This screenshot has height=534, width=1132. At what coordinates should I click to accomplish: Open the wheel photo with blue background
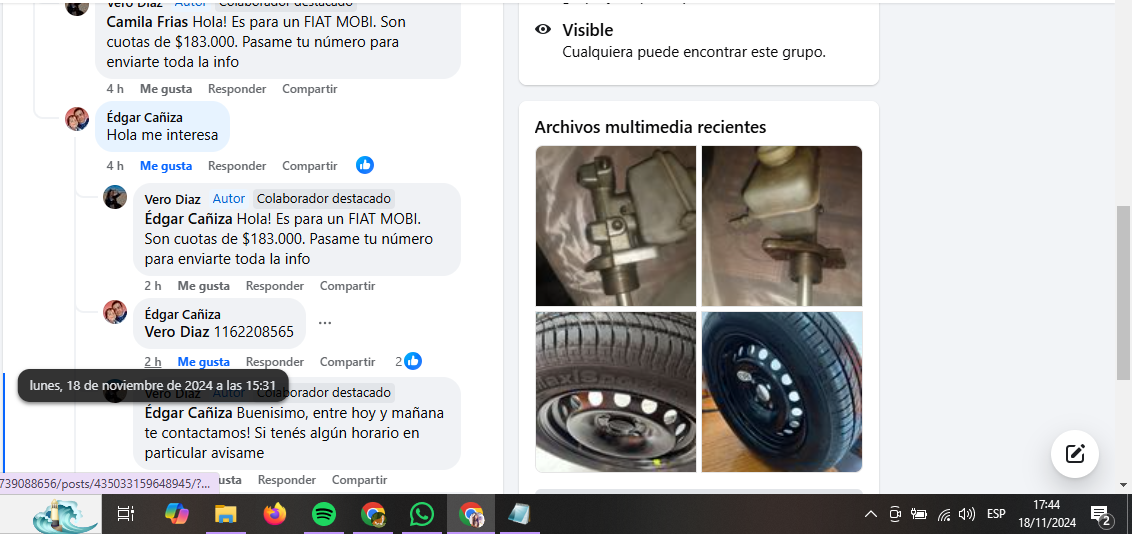781,391
